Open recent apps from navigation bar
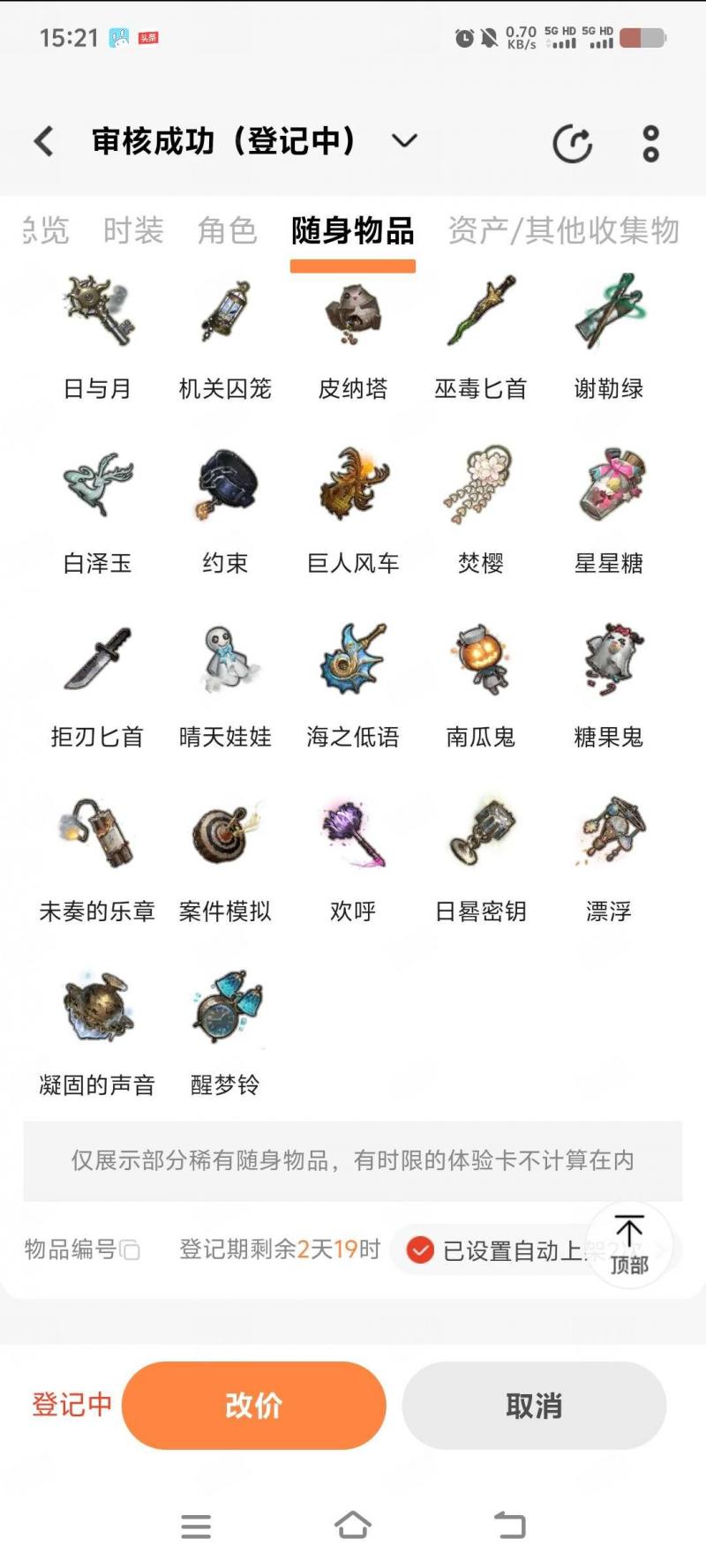The width and height of the screenshot is (706, 1568). coord(196,1526)
